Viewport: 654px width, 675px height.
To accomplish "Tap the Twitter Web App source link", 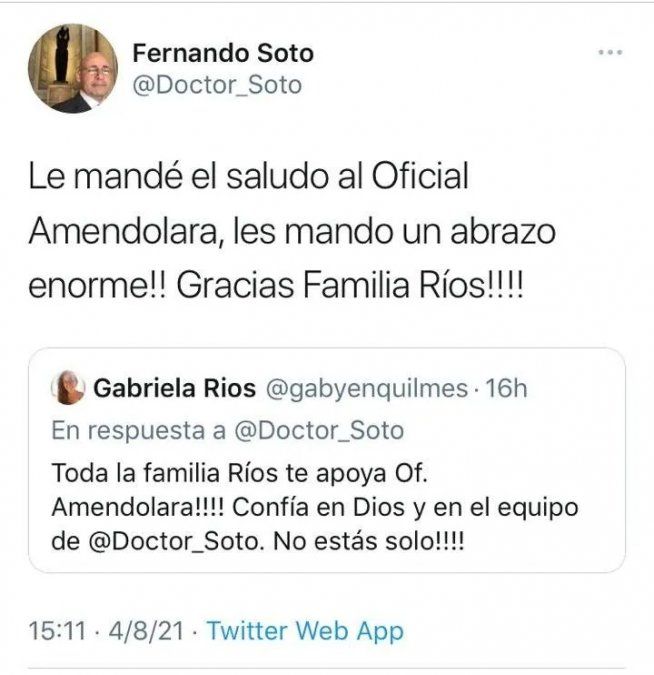I will tap(306, 631).
